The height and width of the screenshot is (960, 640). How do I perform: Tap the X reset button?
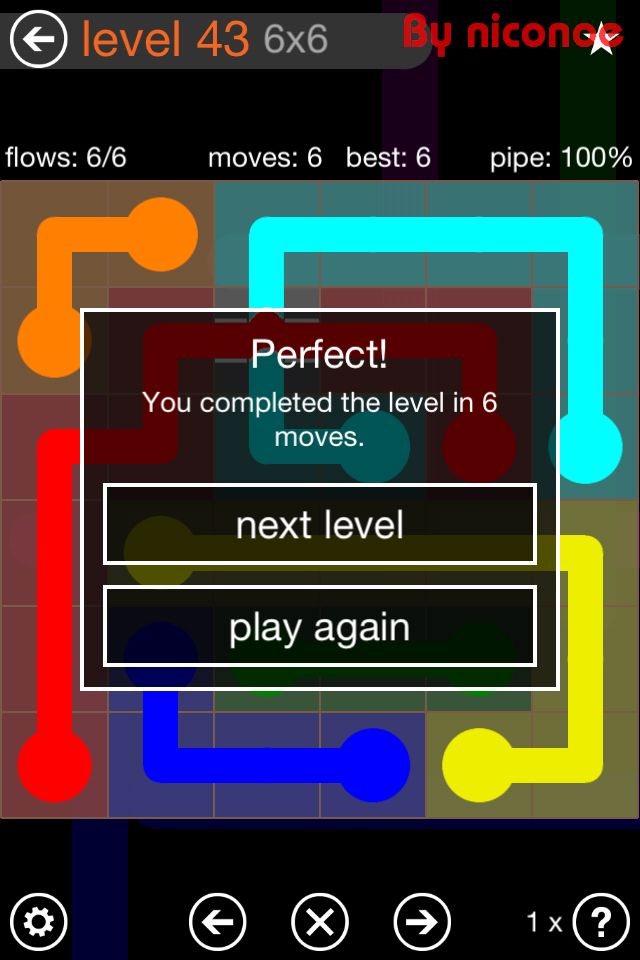(320, 921)
